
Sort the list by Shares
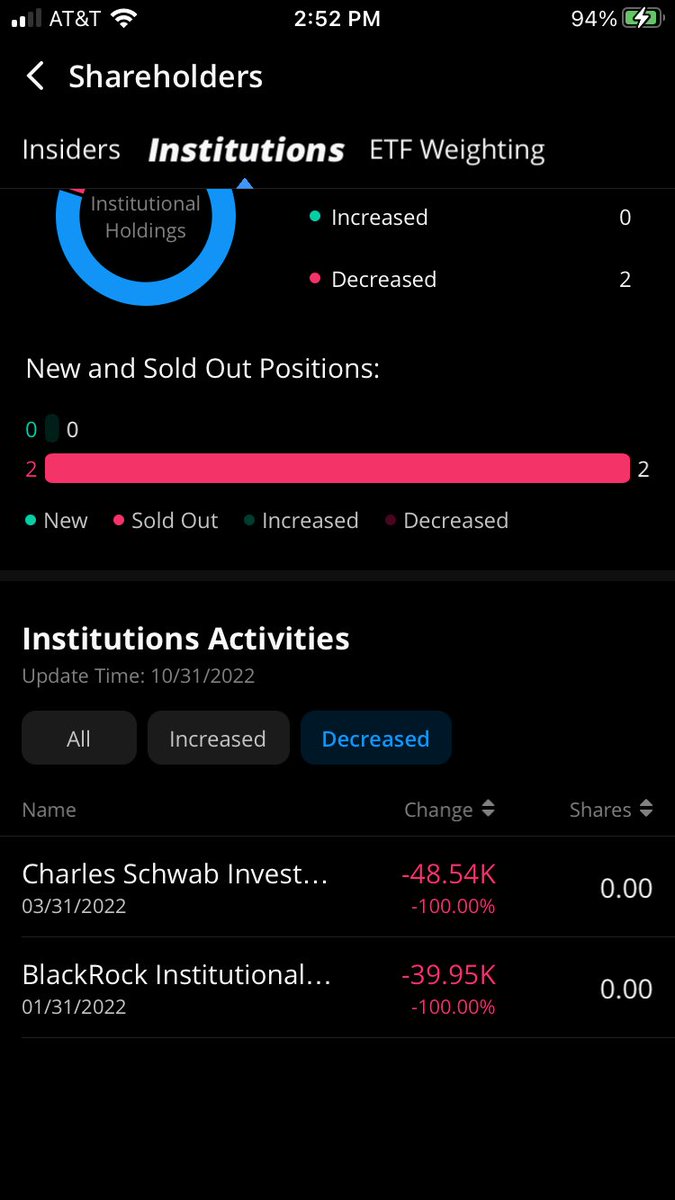(x=611, y=810)
